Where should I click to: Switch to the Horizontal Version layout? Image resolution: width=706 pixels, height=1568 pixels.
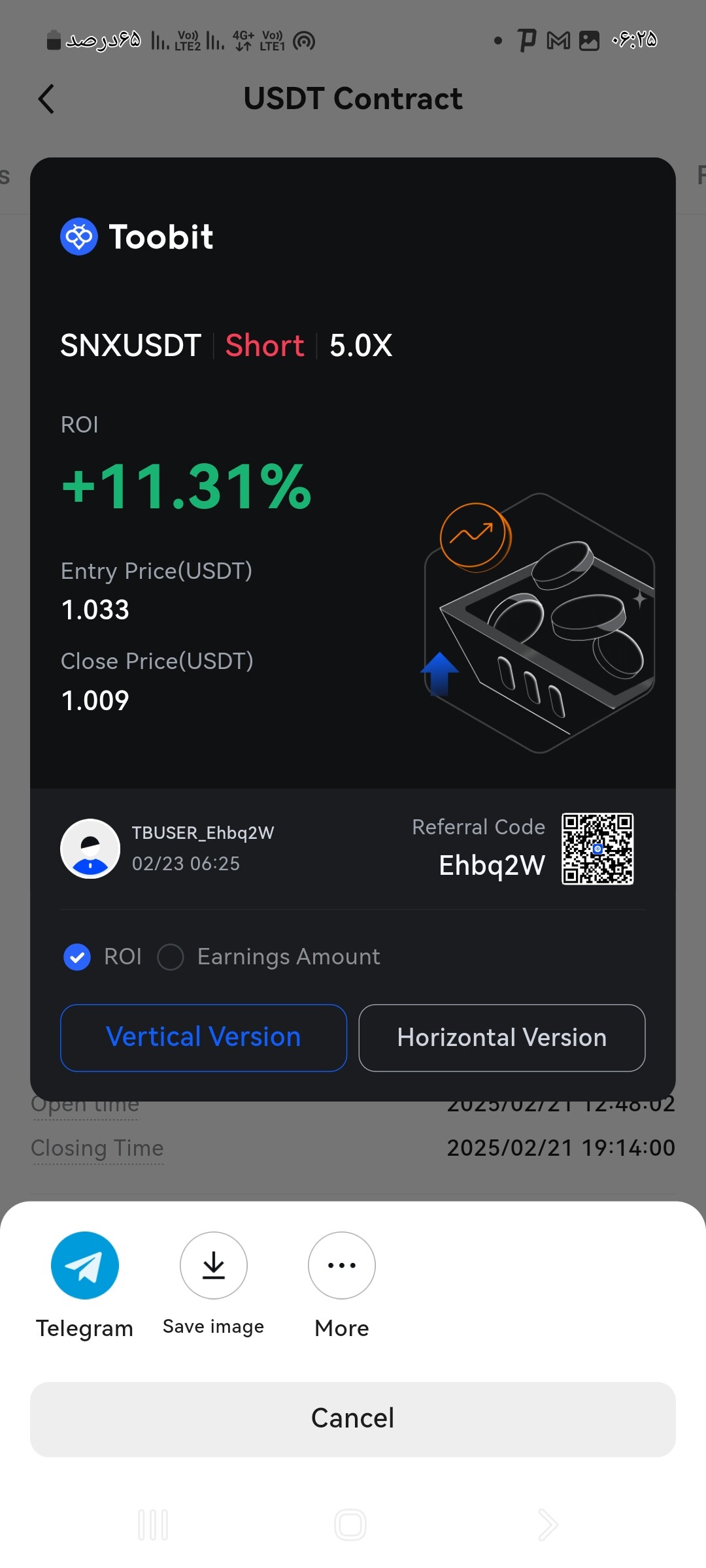502,1037
